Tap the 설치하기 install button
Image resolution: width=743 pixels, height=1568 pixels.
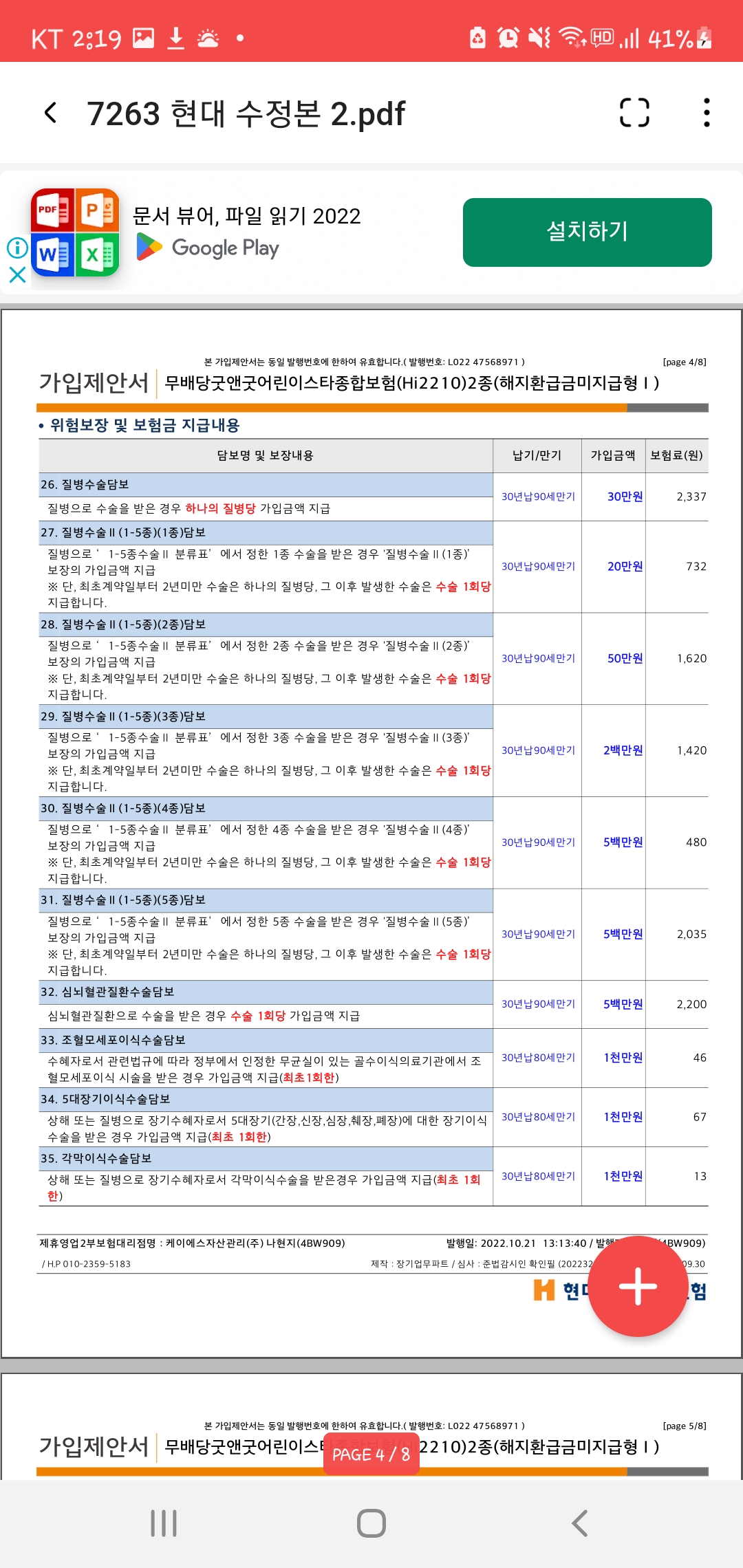(x=587, y=232)
